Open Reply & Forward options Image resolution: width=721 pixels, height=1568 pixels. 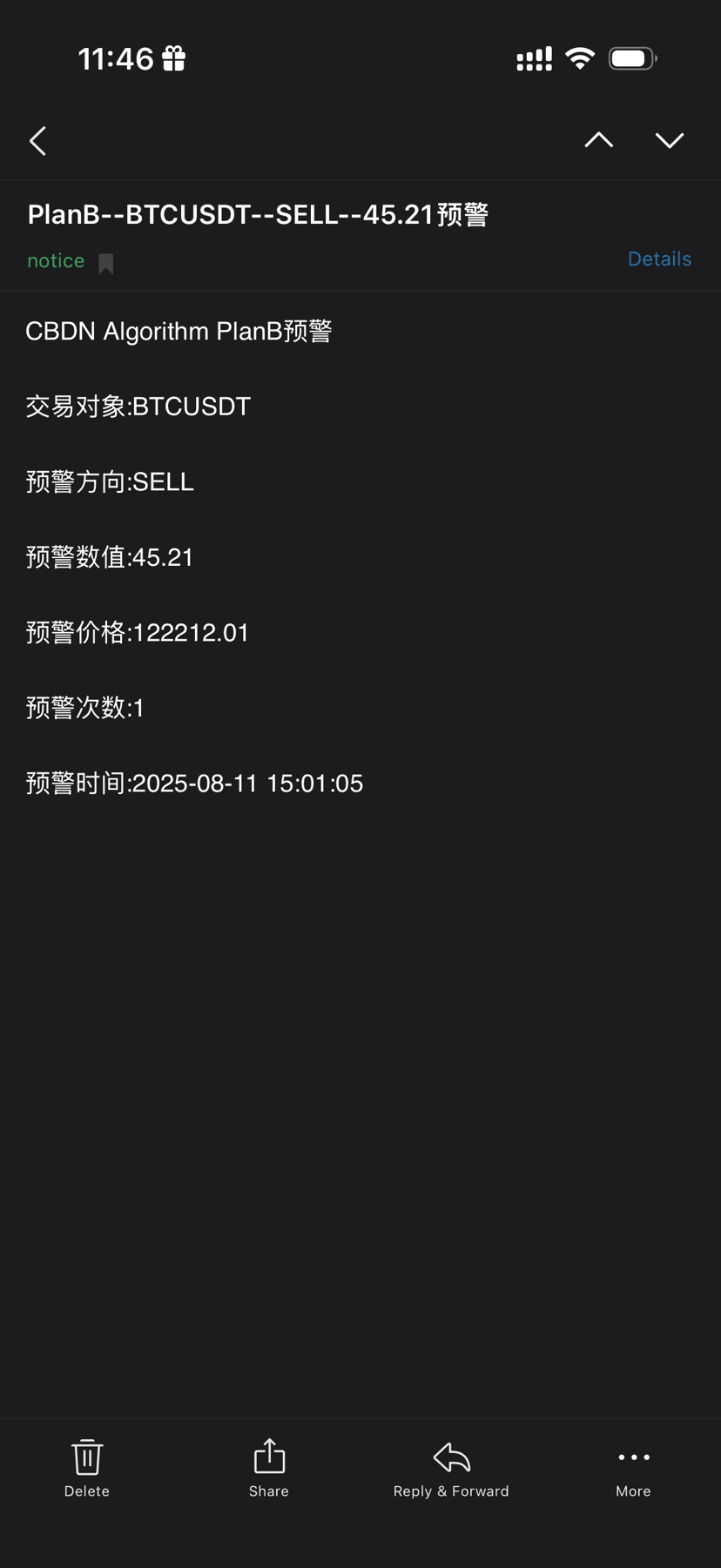pos(451,1468)
